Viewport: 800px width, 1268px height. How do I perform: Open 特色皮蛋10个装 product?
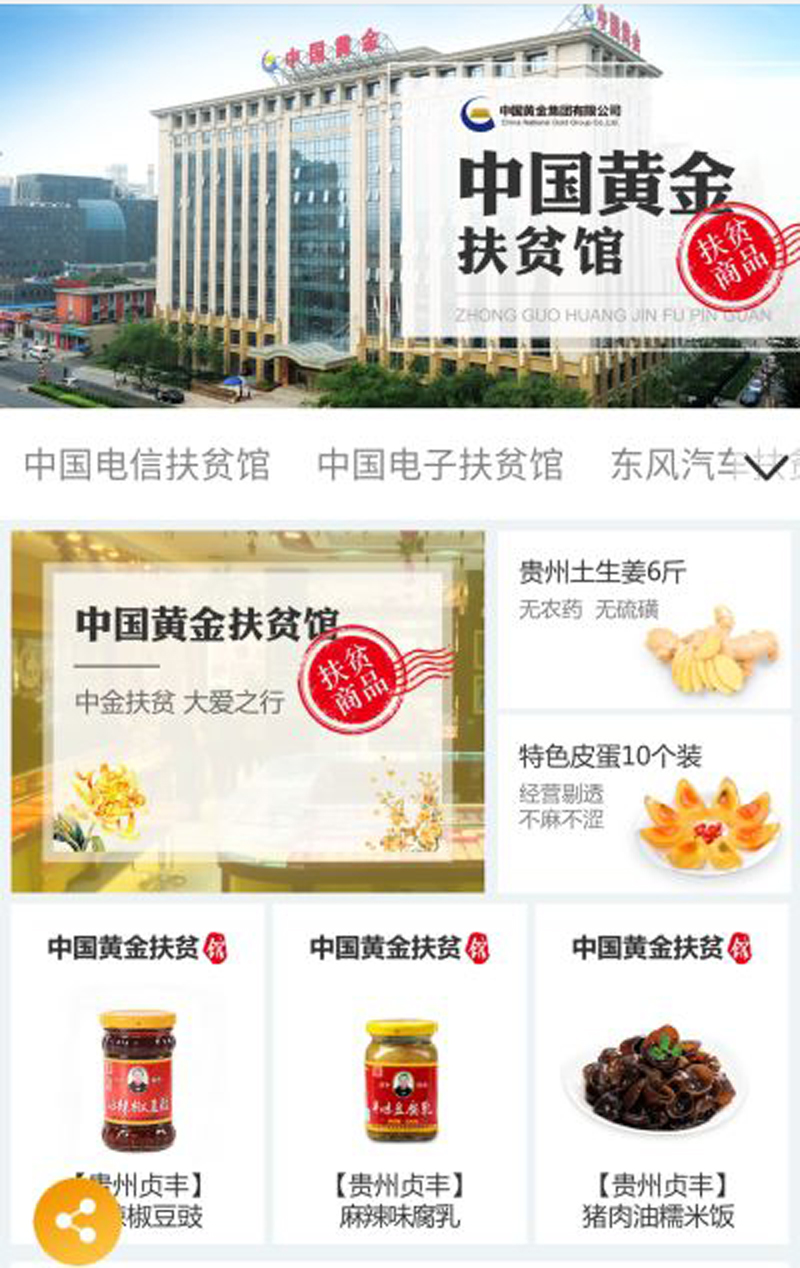click(x=644, y=804)
